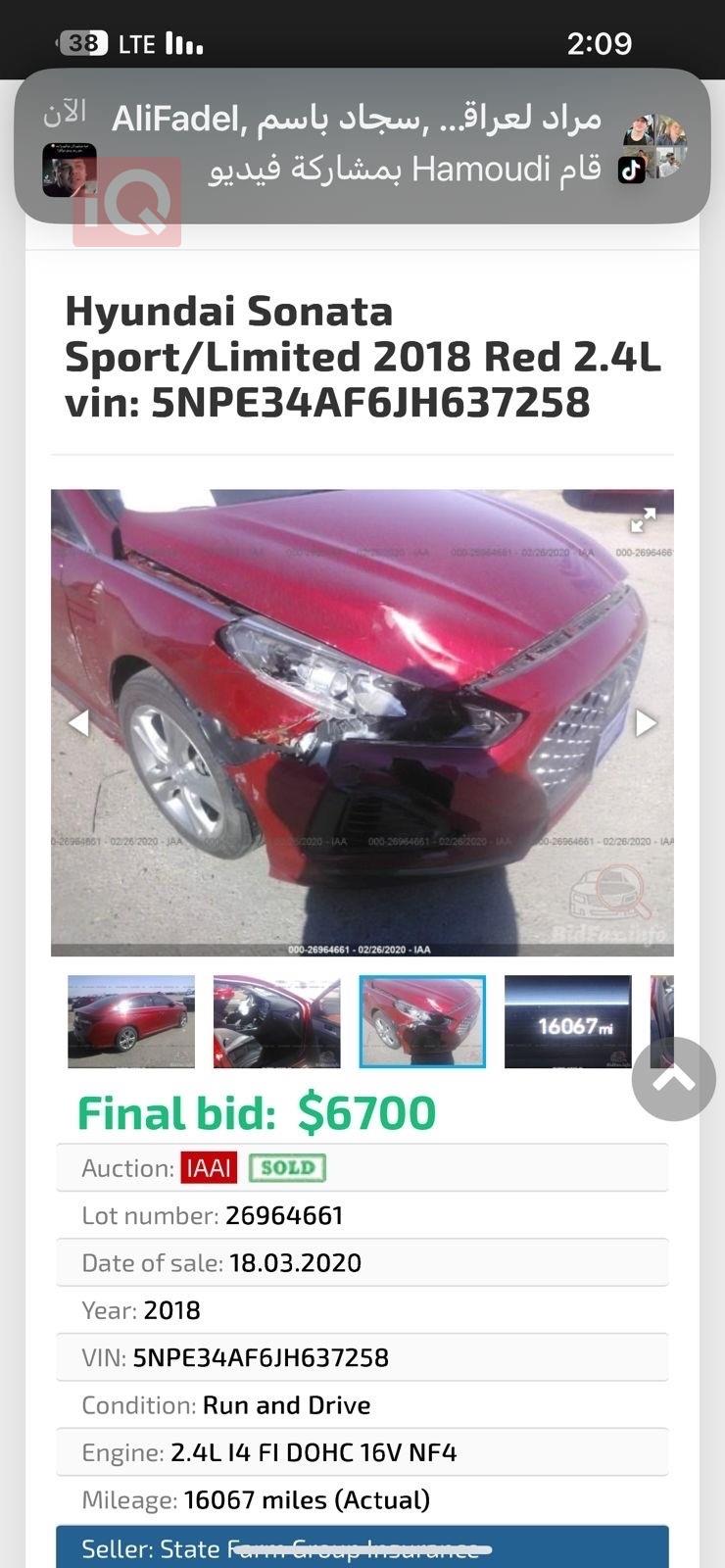725x1568 pixels.
Task: Show the next car photo
Action: click(646, 723)
